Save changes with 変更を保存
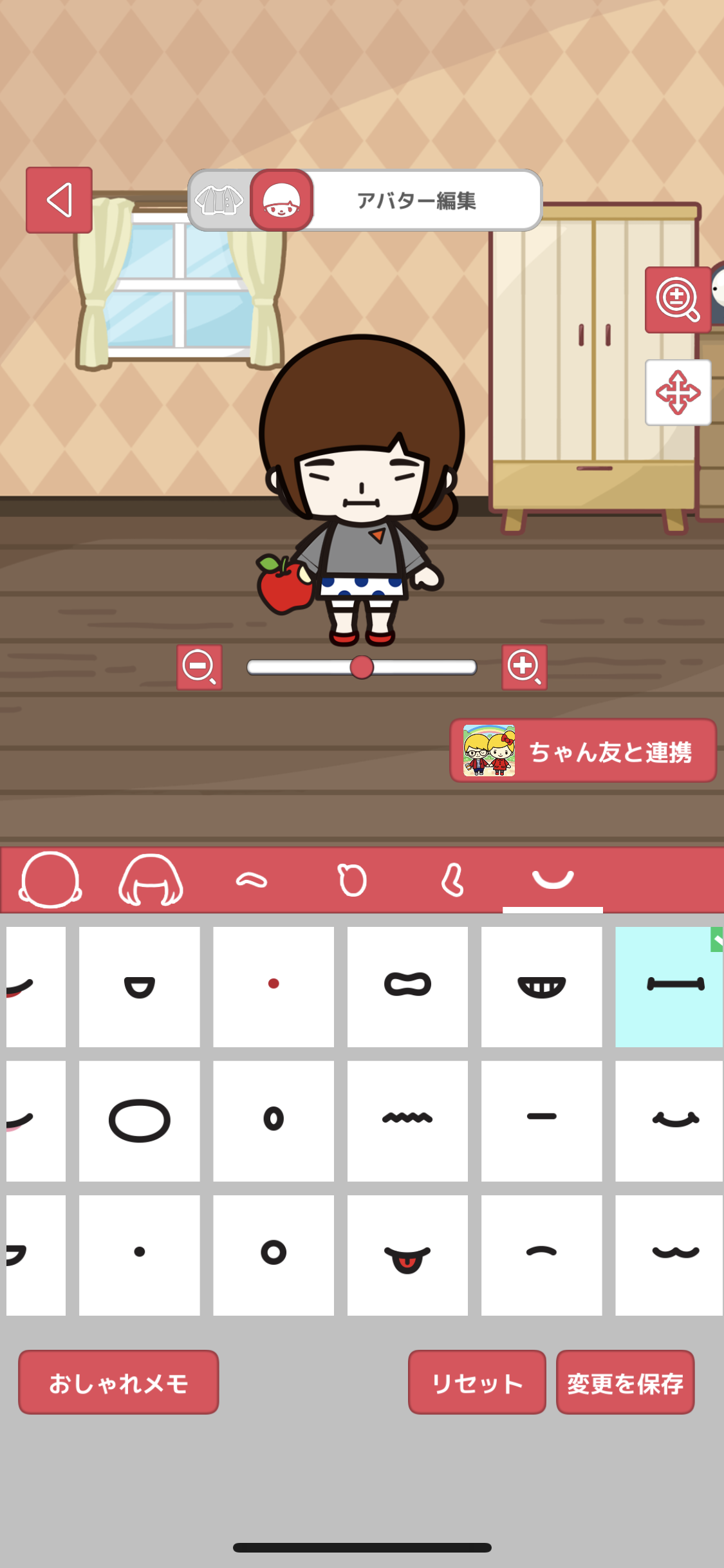This screenshot has height=1568, width=724. (x=626, y=1383)
